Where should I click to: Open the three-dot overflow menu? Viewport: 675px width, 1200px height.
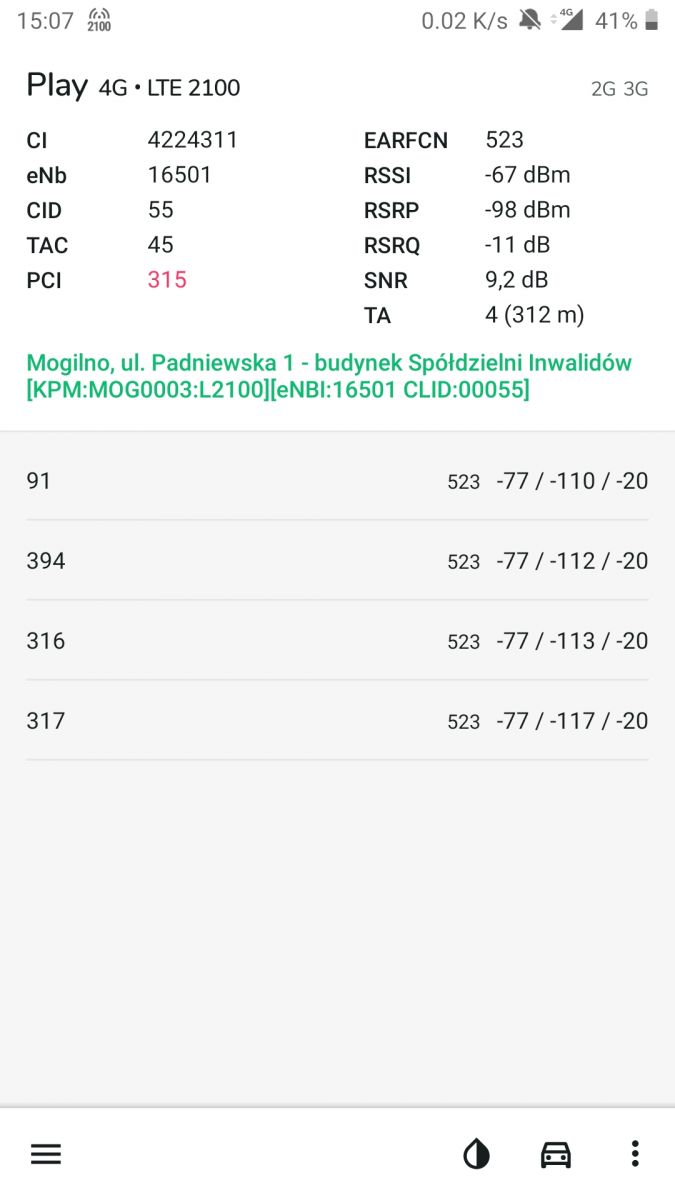tap(635, 1154)
